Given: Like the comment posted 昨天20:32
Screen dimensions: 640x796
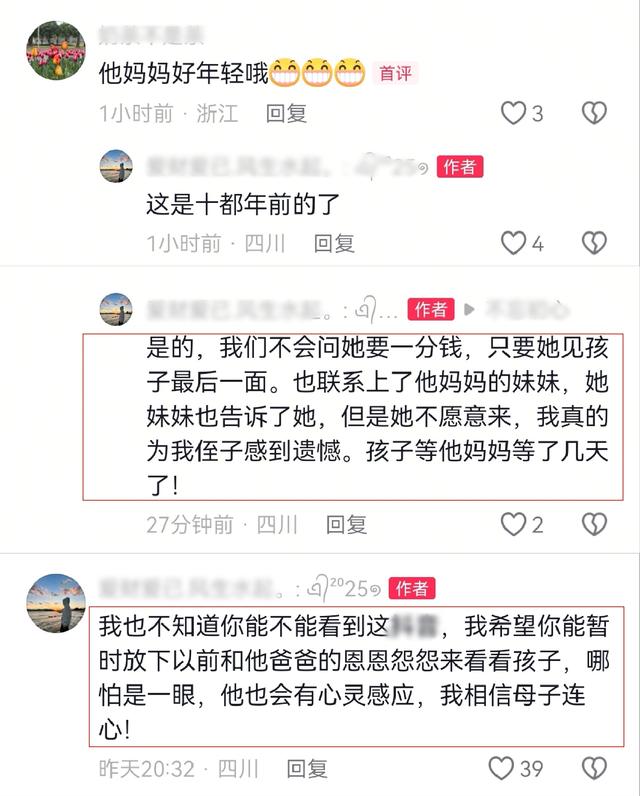Looking at the screenshot, I should [x=501, y=768].
